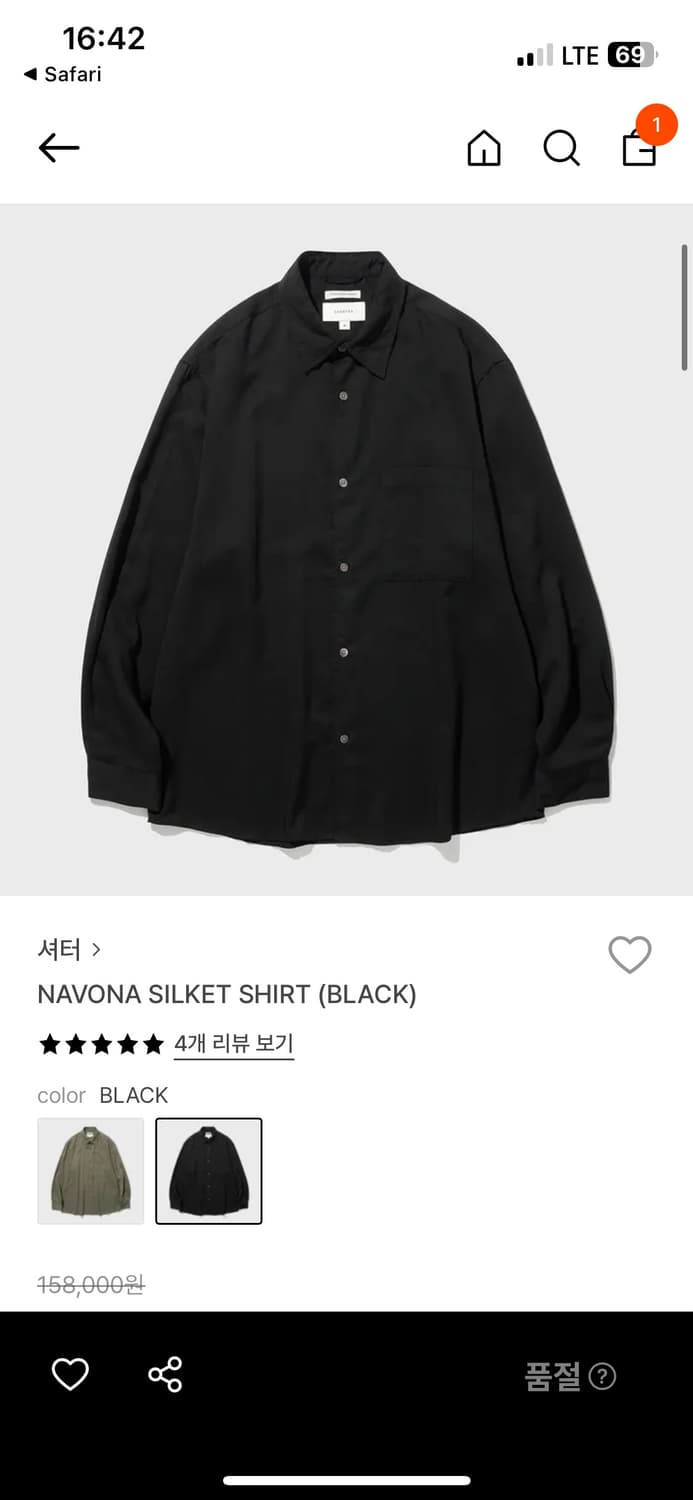Add the shirt to wishlist beside the title
Viewport: 693px width, 1500px height.
(x=630, y=955)
